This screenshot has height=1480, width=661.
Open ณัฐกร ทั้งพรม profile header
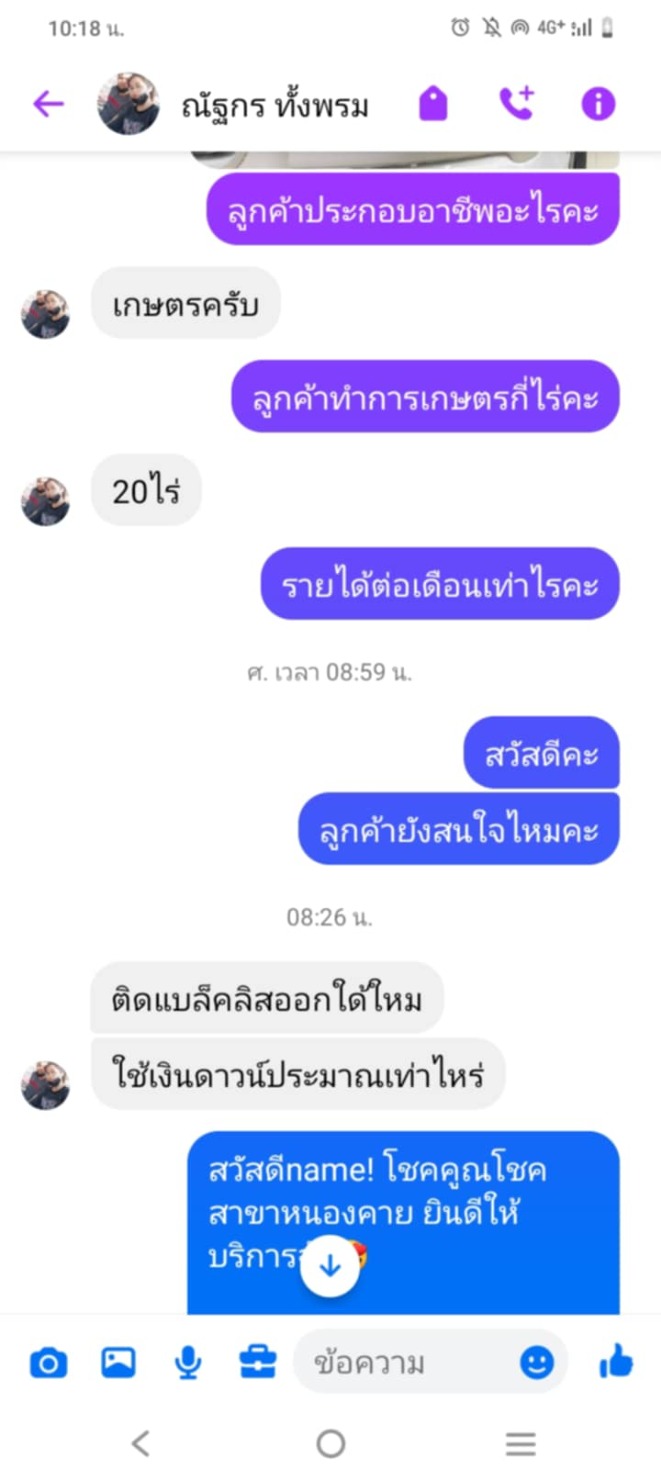[x=274, y=105]
